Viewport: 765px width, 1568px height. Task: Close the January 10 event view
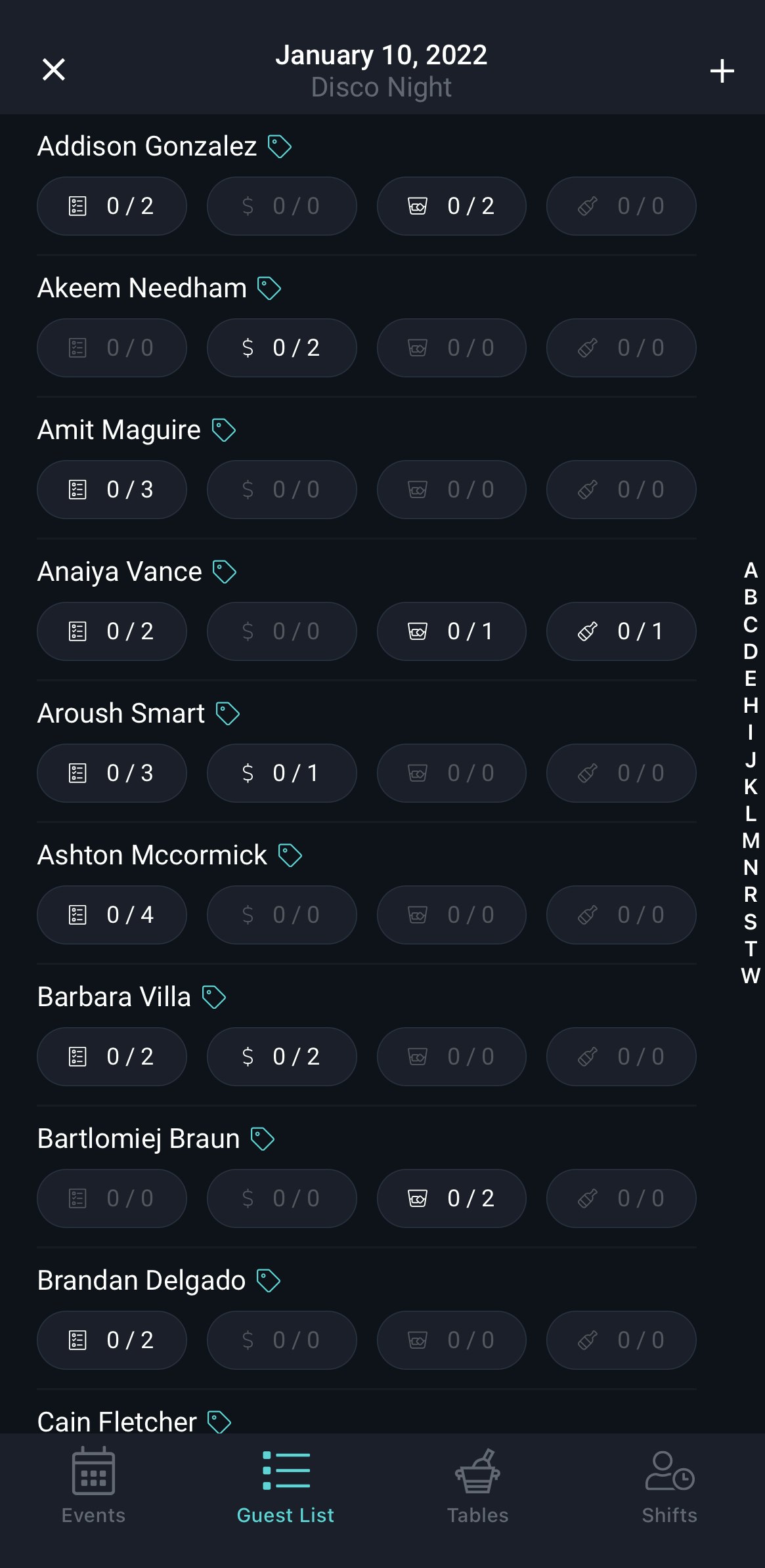click(55, 69)
